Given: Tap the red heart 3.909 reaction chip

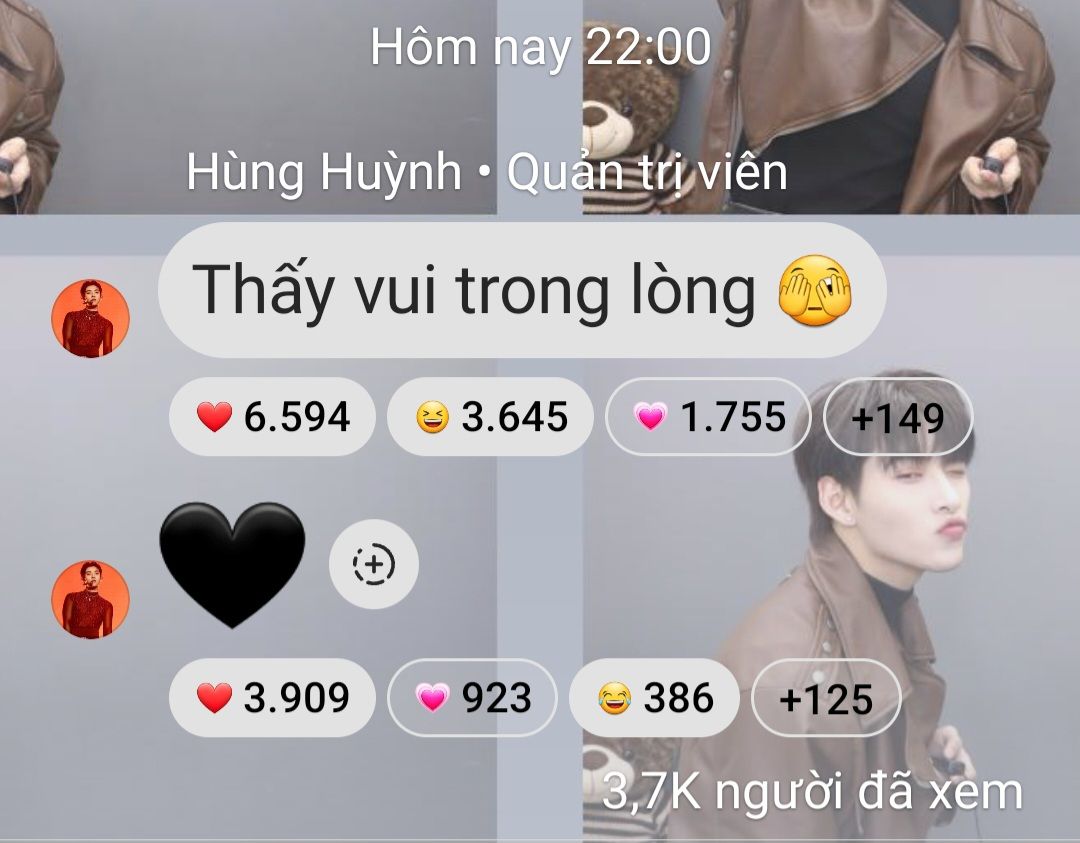Looking at the screenshot, I should coord(272,697).
